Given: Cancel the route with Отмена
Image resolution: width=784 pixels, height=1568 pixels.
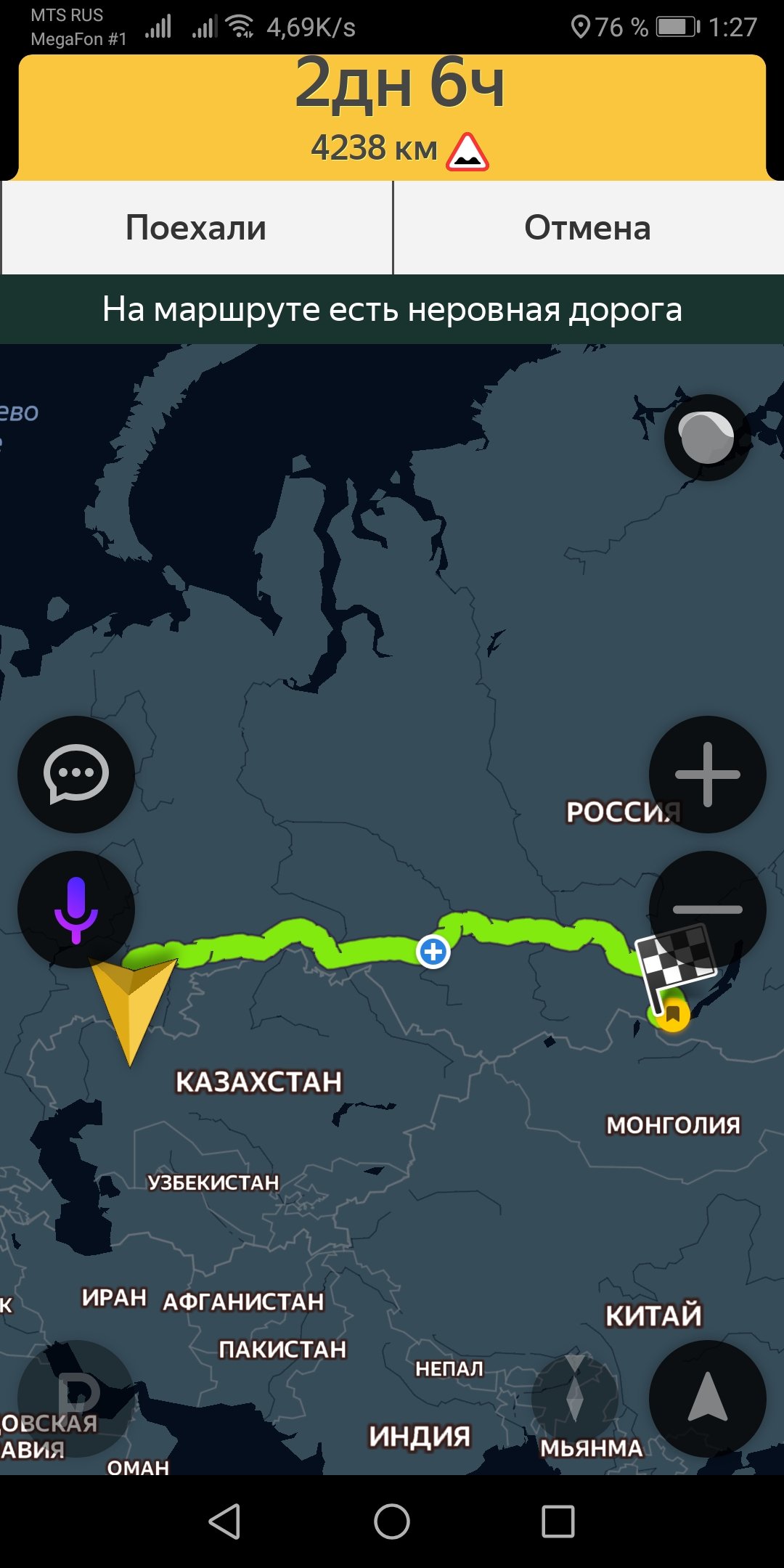Looking at the screenshot, I should tap(588, 227).
